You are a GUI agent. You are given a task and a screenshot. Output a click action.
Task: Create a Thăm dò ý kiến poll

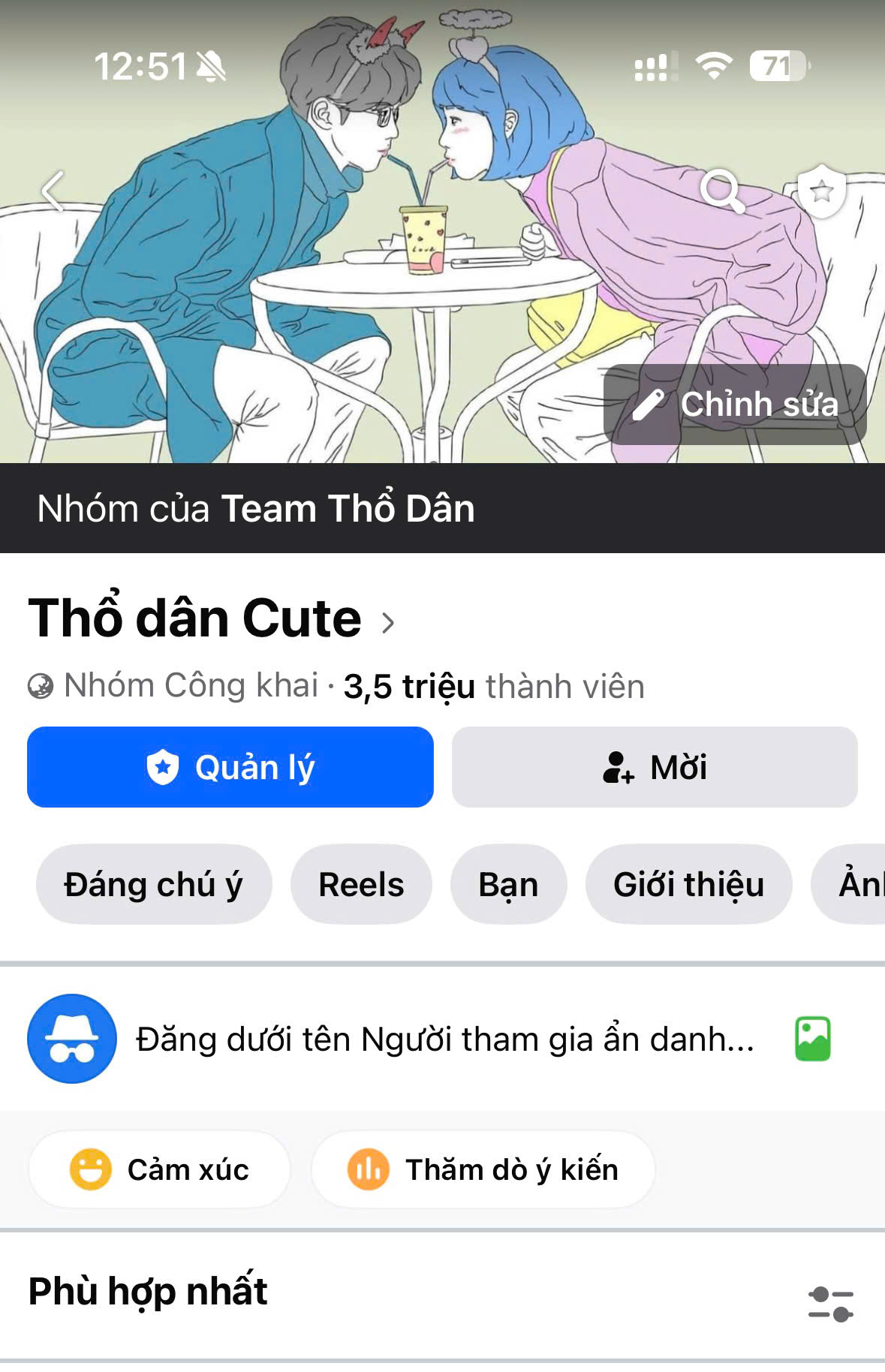(483, 1169)
